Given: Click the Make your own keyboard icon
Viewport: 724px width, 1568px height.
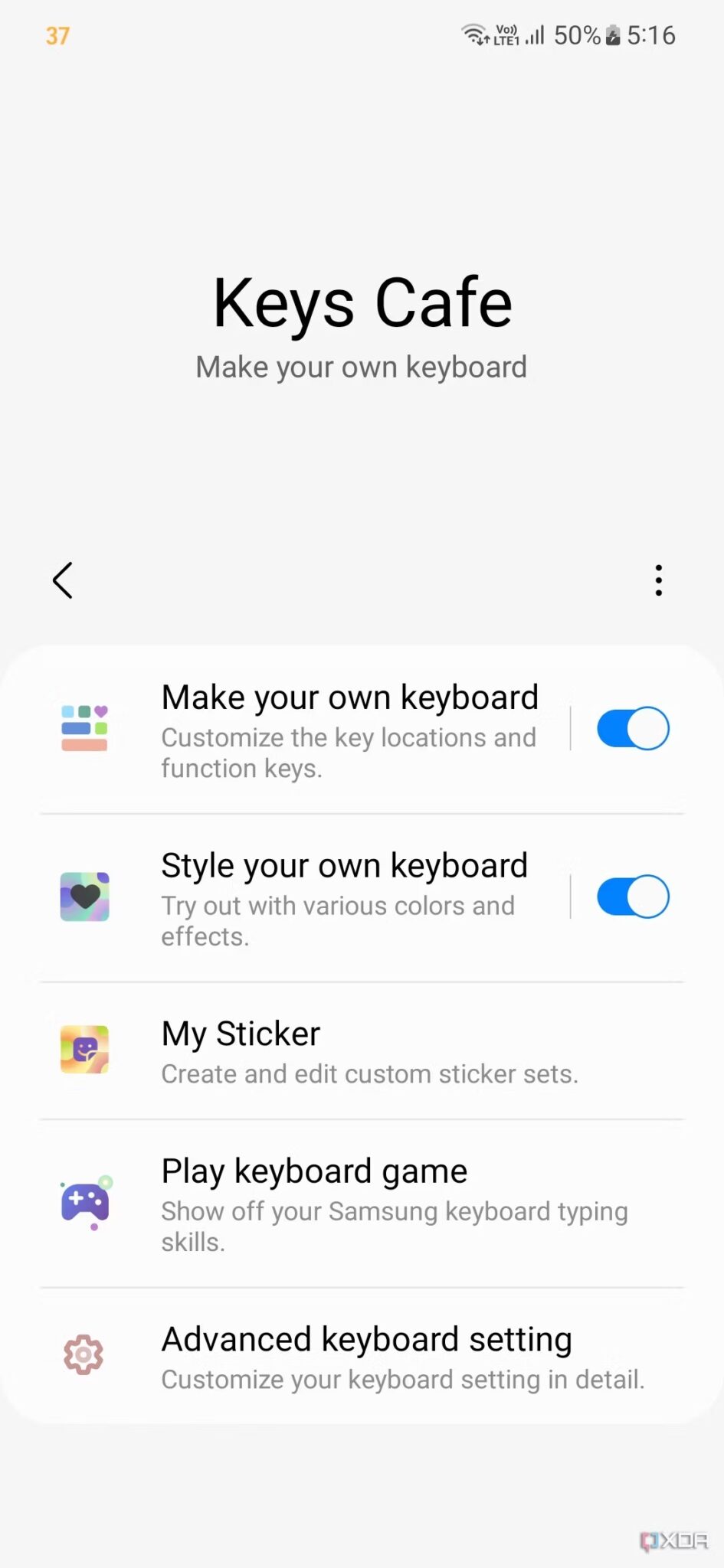Looking at the screenshot, I should point(84,729).
